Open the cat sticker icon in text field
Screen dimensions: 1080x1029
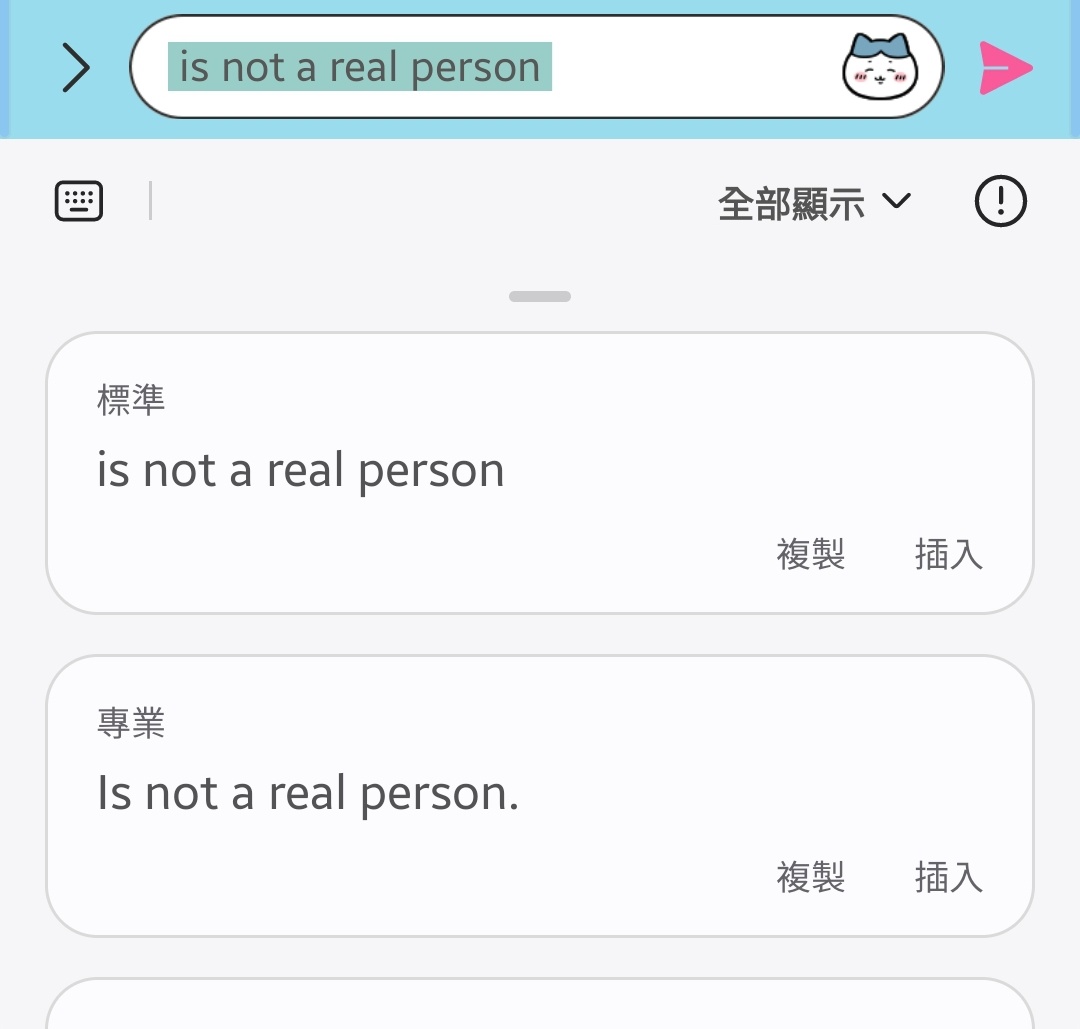[878, 67]
